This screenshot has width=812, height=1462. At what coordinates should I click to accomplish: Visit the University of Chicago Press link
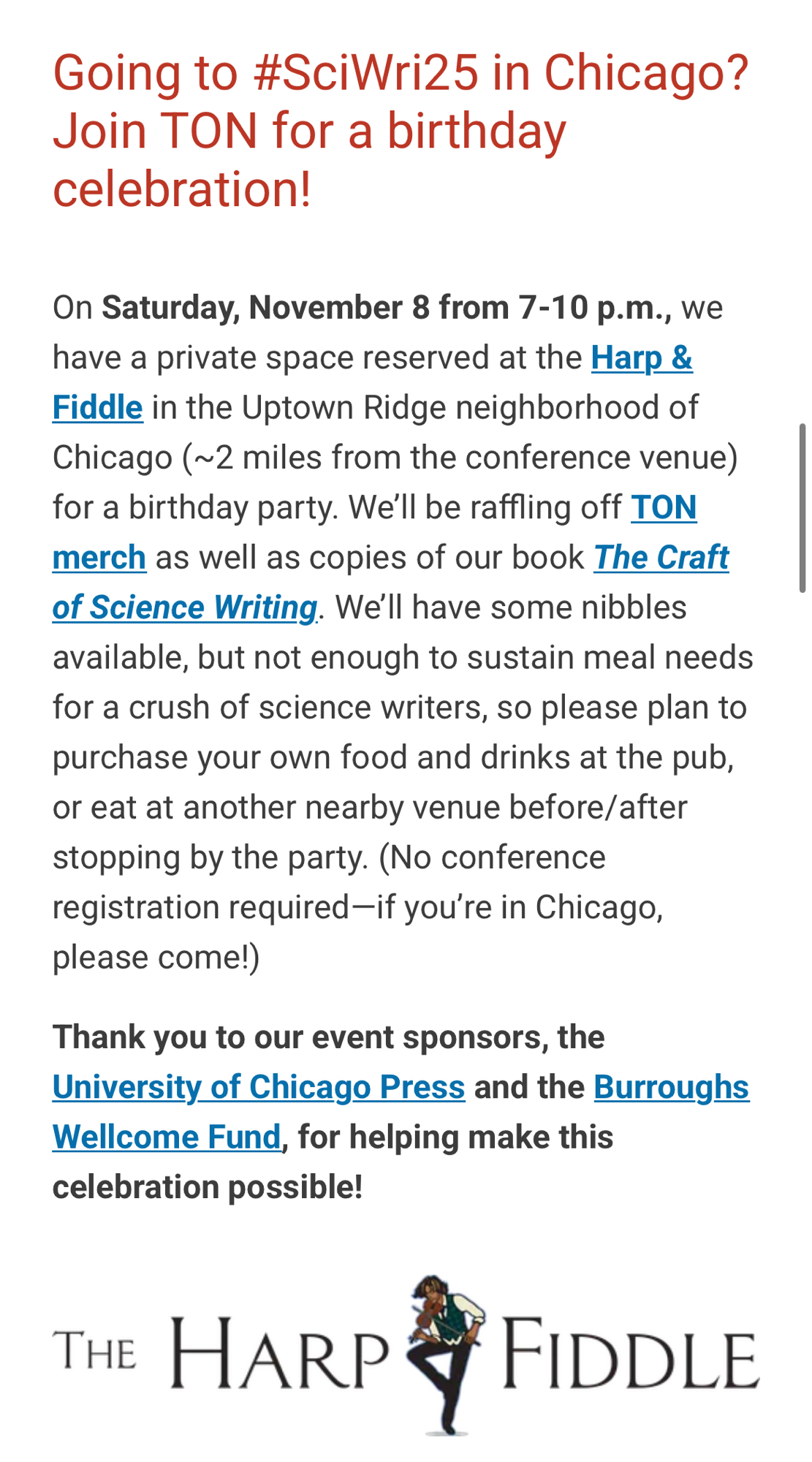[259, 1088]
